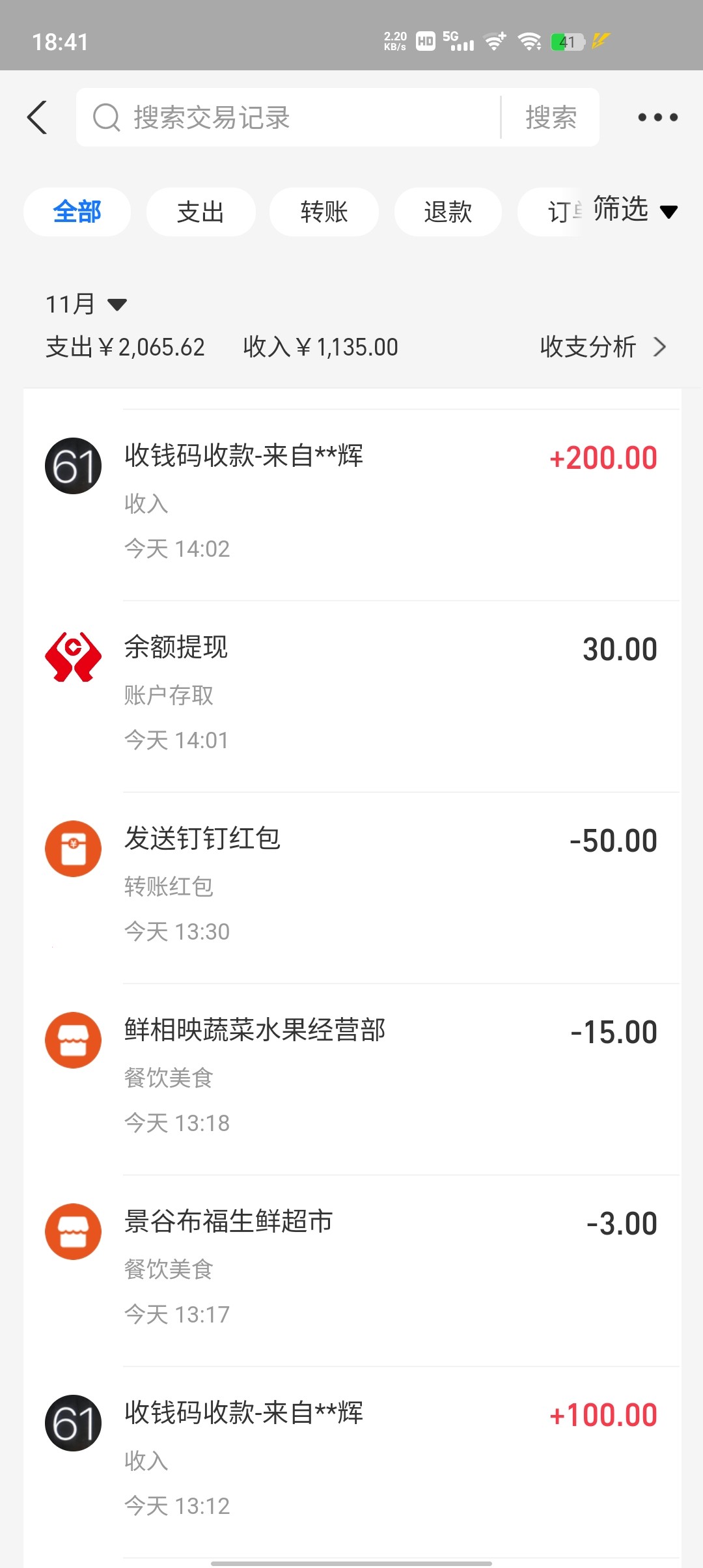Open the 筛选 filter dropdown
Screen dimensions: 703x1568
635,210
